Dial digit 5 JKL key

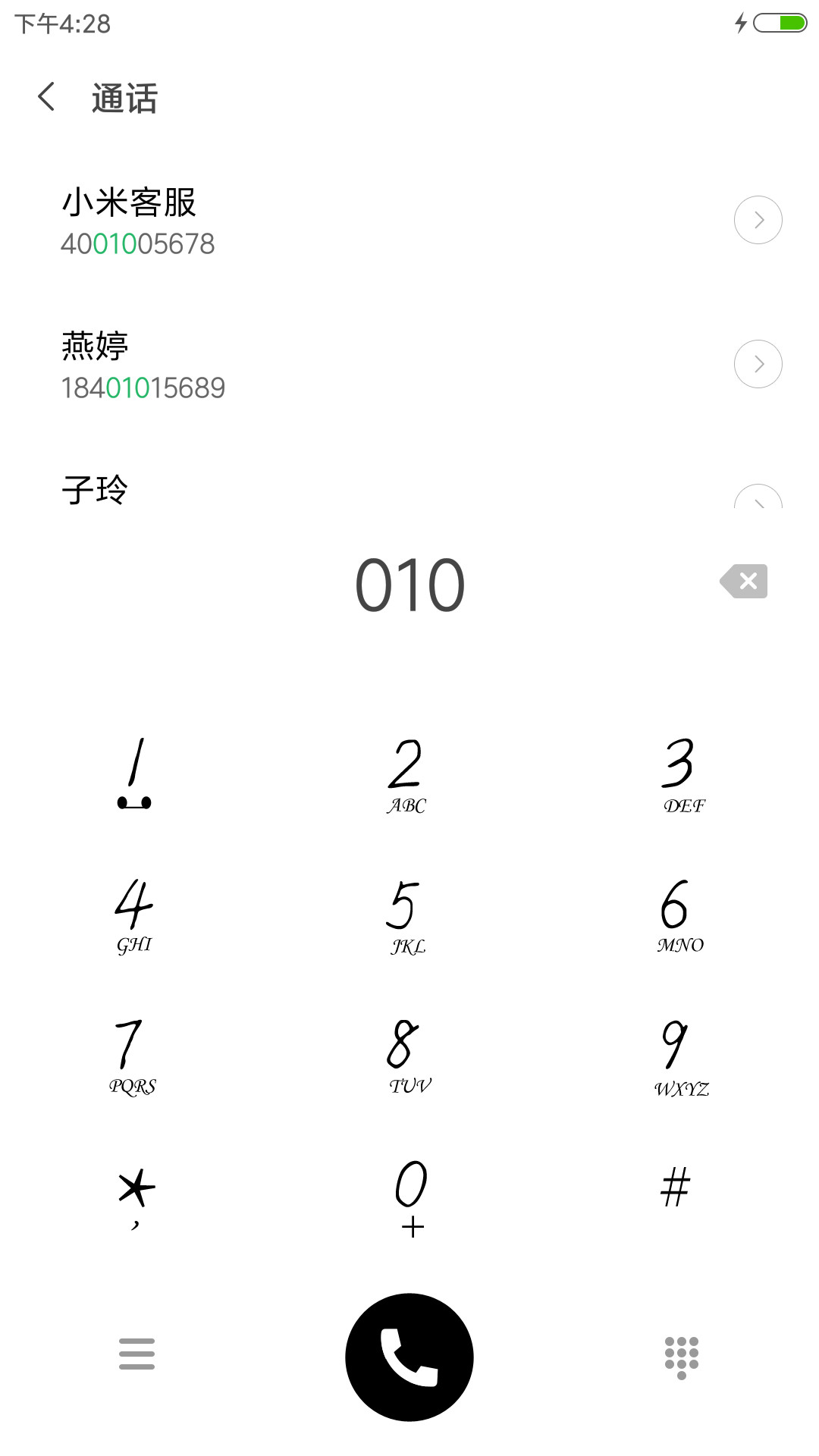pyautogui.click(x=408, y=915)
